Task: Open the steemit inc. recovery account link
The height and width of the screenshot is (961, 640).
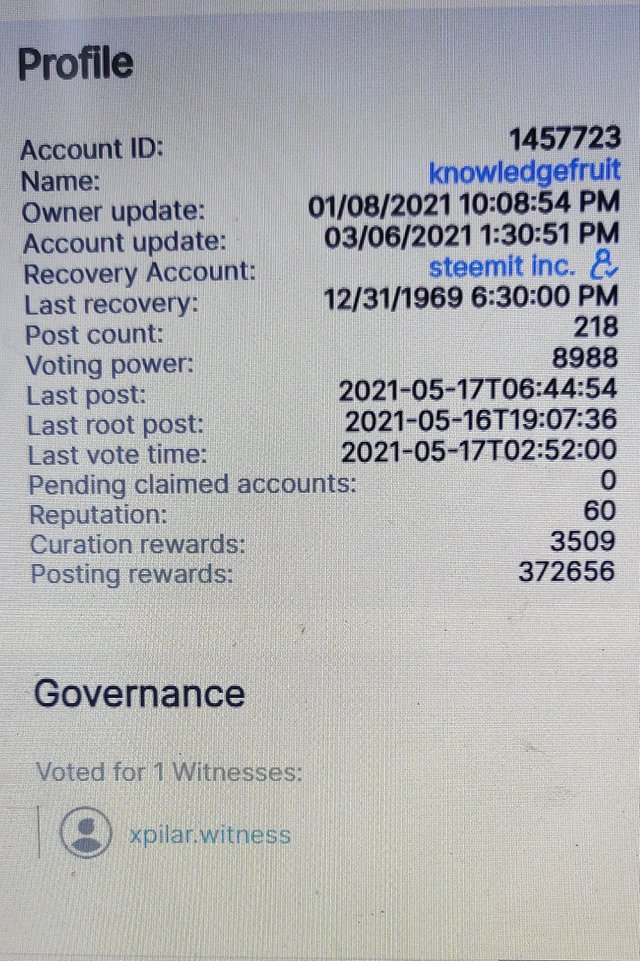Action: [502, 267]
